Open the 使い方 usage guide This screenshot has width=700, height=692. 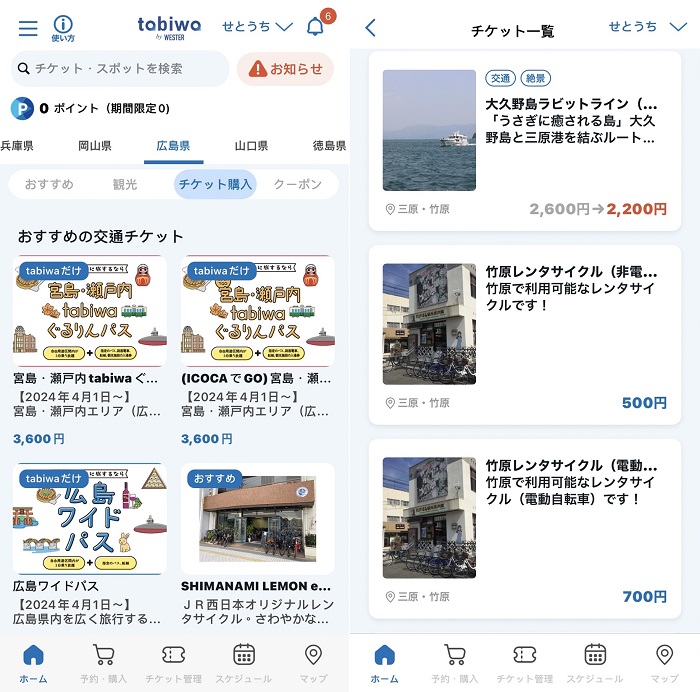pos(63,28)
